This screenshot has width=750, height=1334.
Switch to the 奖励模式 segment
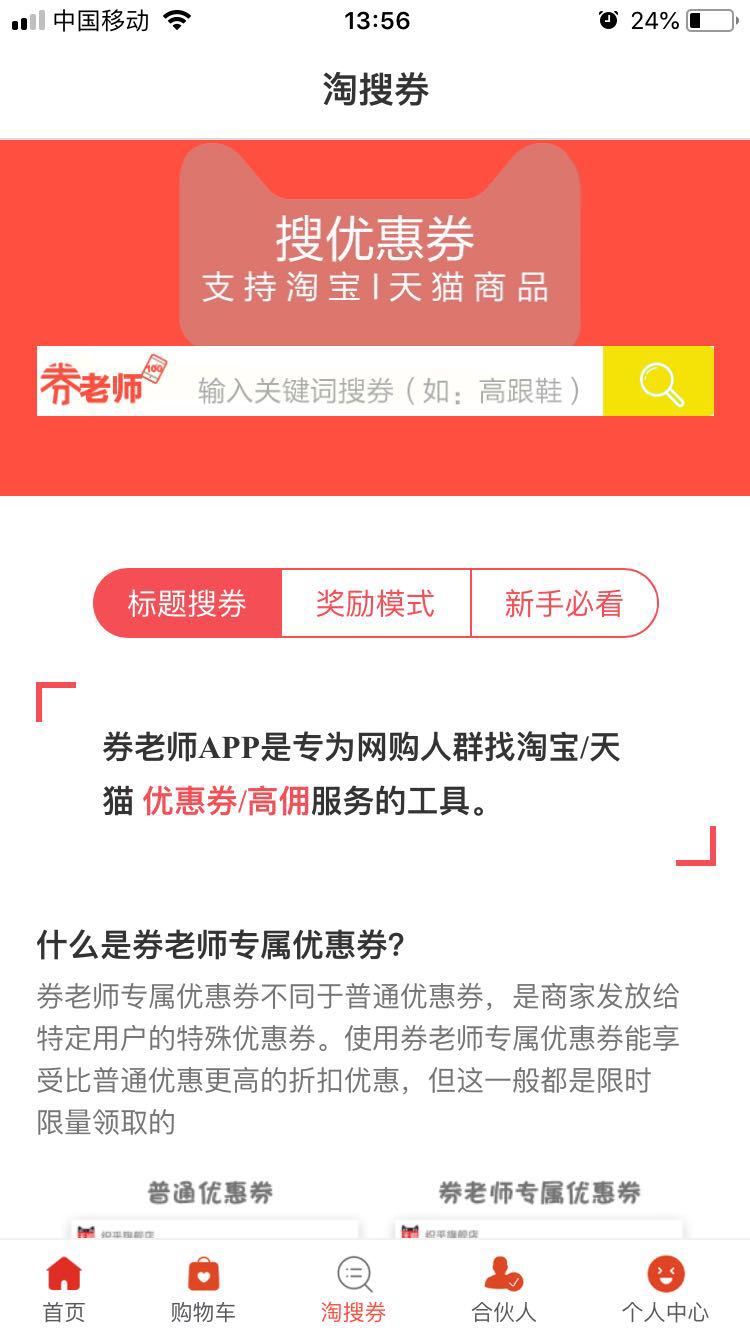(x=375, y=604)
